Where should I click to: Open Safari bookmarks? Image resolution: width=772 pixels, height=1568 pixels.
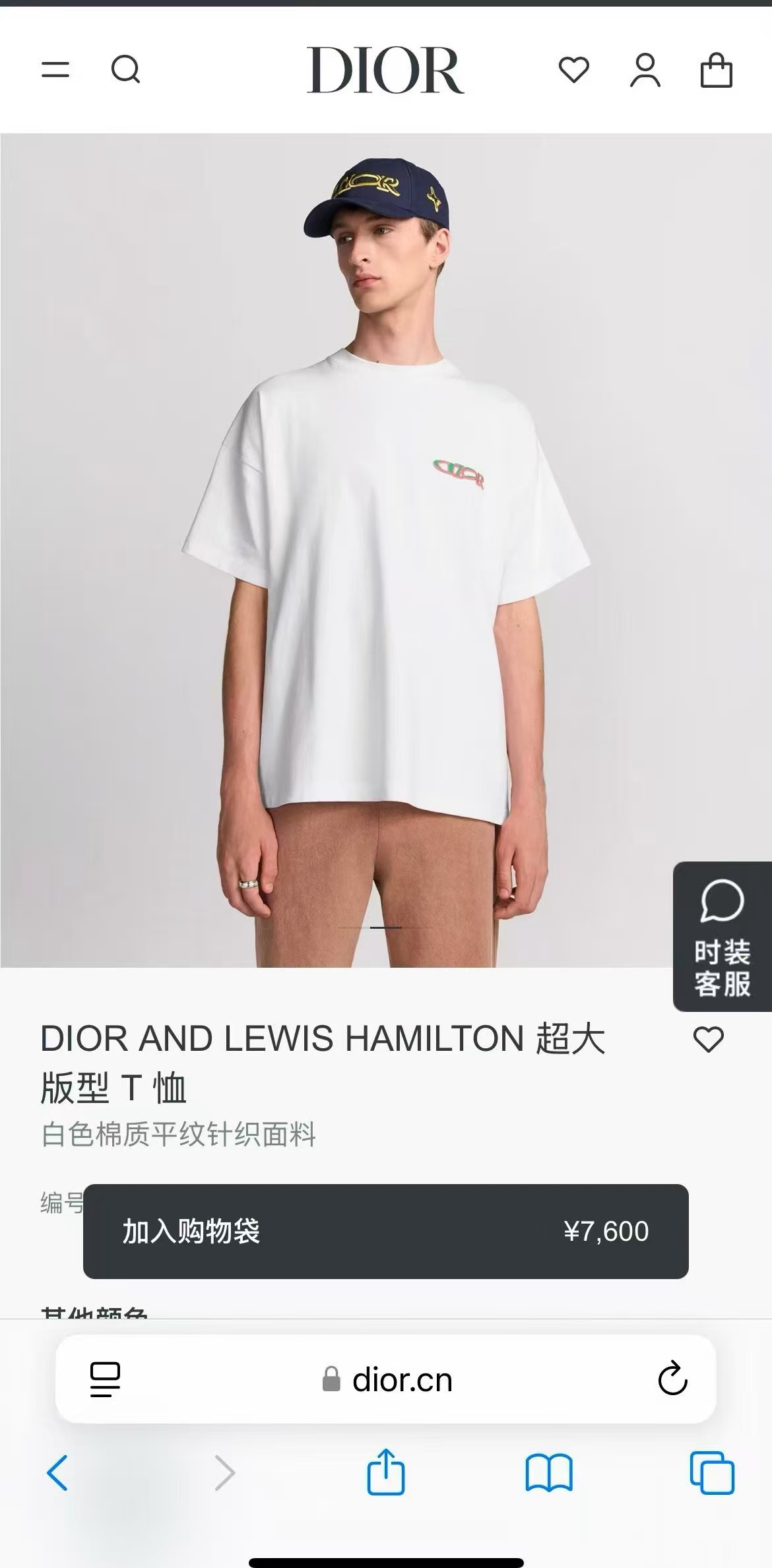click(x=549, y=1473)
